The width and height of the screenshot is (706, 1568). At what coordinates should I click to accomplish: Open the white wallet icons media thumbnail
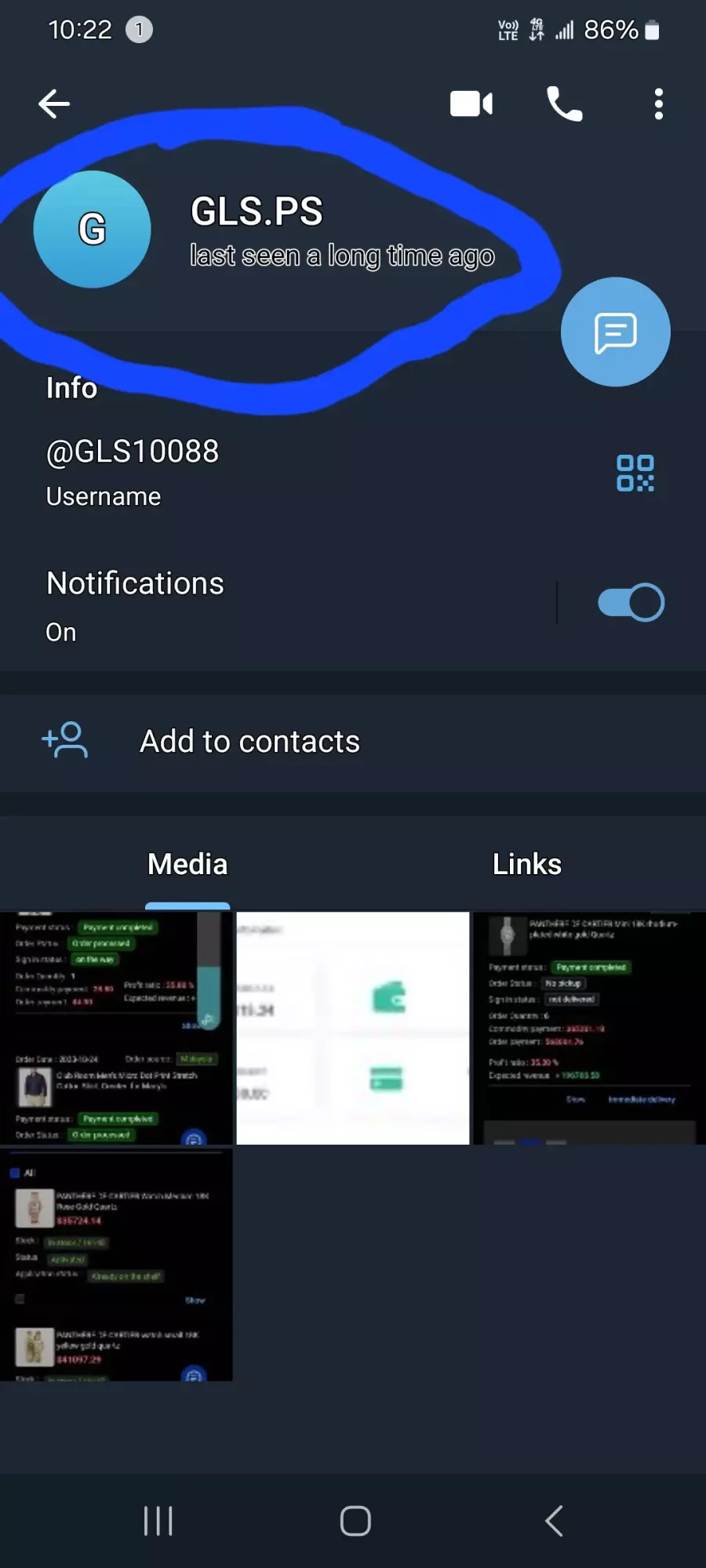353,1028
